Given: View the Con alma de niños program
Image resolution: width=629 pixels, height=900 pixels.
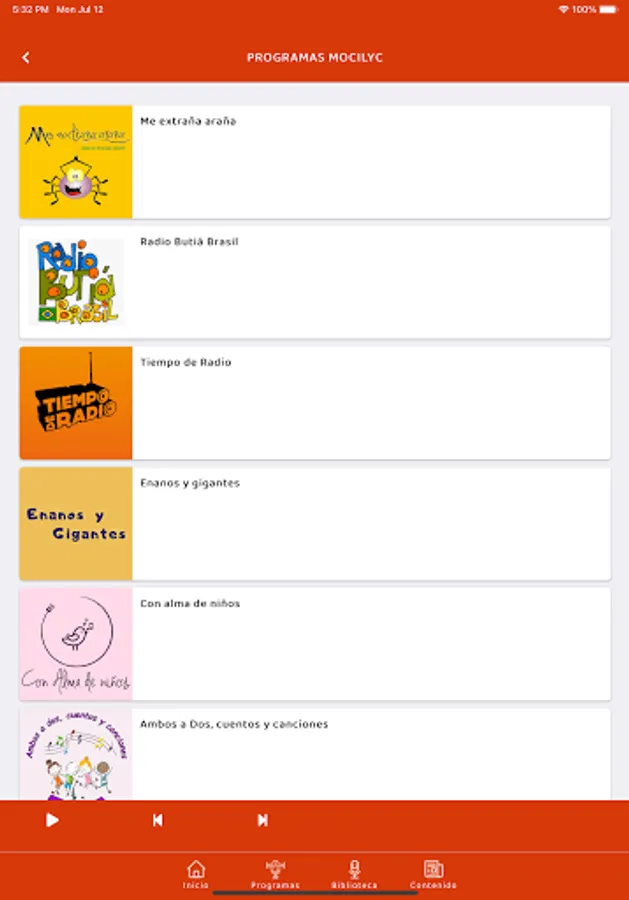Looking at the screenshot, I should click(x=314, y=644).
